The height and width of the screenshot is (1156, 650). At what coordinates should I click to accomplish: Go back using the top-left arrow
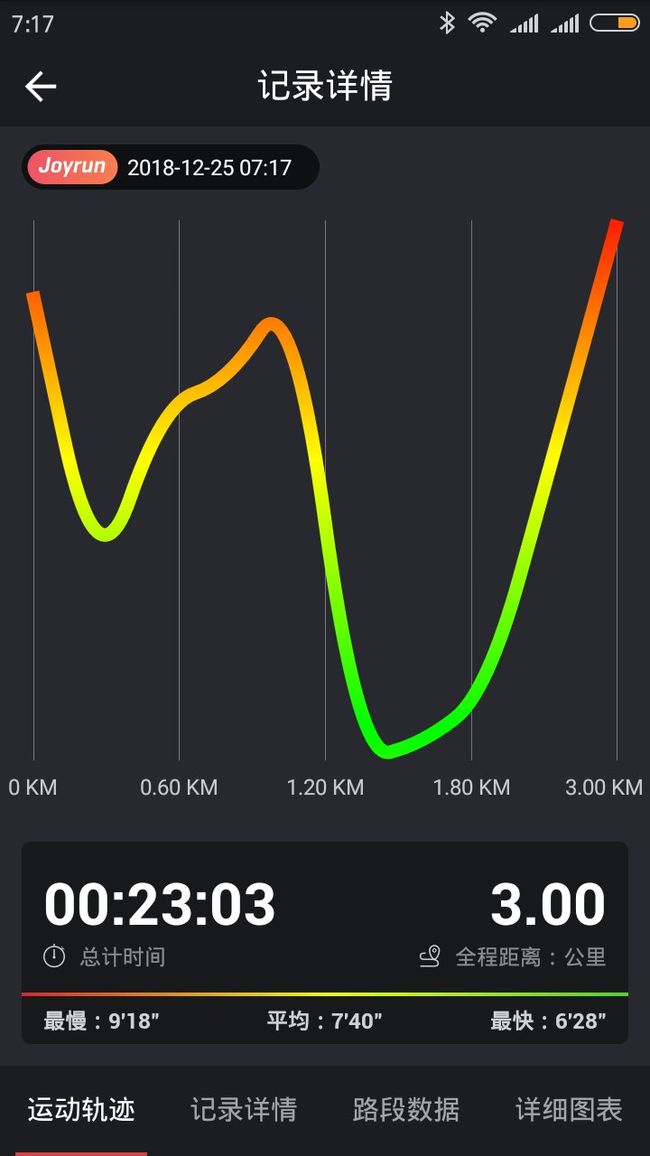coord(41,87)
